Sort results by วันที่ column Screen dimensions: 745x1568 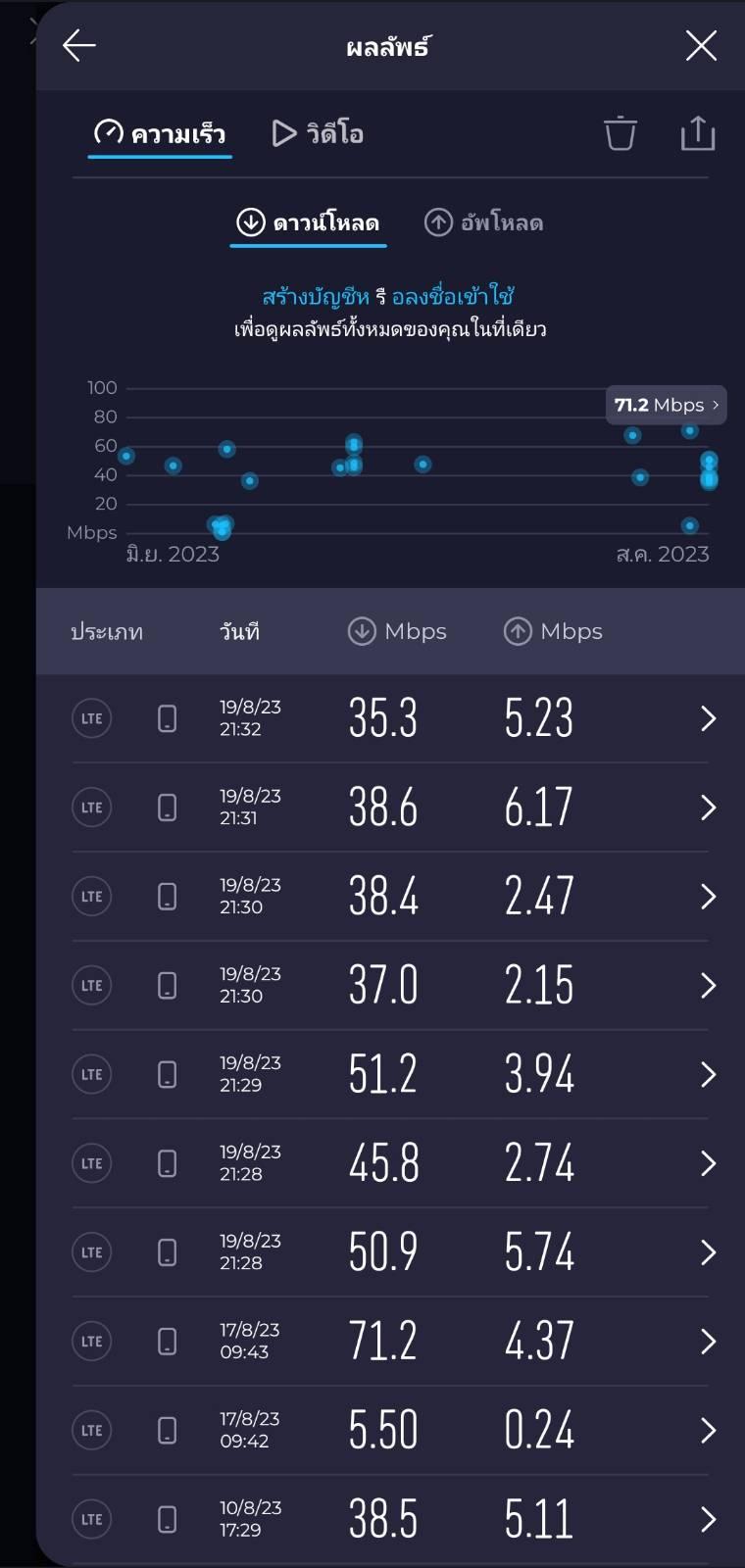pos(240,632)
